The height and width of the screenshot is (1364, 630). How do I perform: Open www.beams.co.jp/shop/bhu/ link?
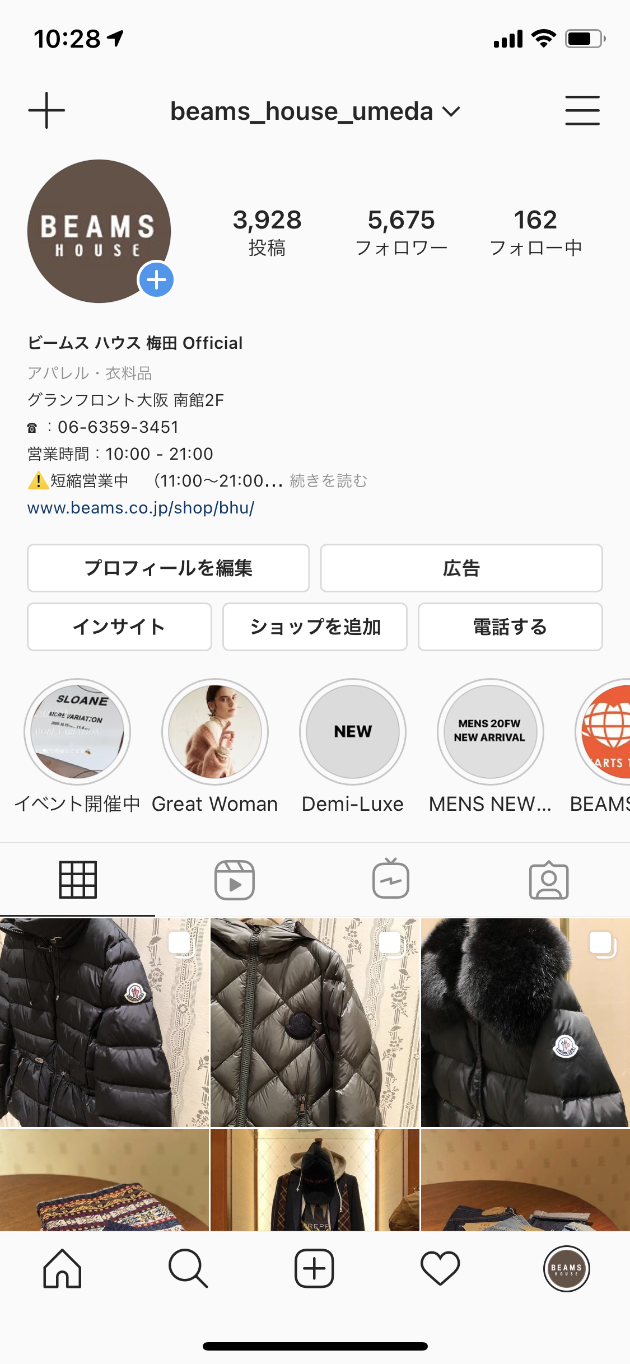tap(141, 508)
